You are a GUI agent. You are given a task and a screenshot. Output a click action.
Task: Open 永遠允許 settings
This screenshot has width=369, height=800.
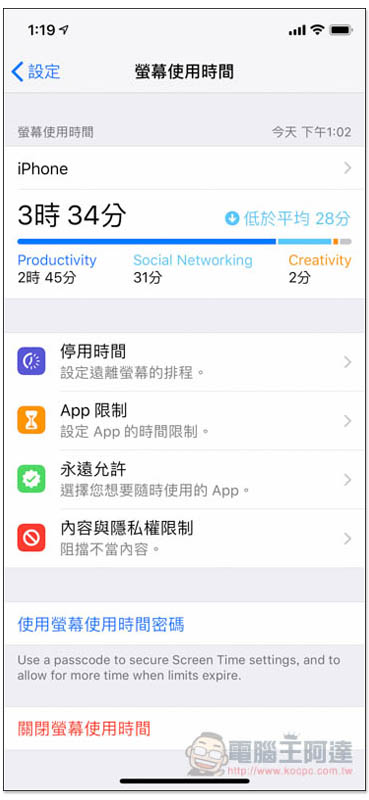pos(184,479)
